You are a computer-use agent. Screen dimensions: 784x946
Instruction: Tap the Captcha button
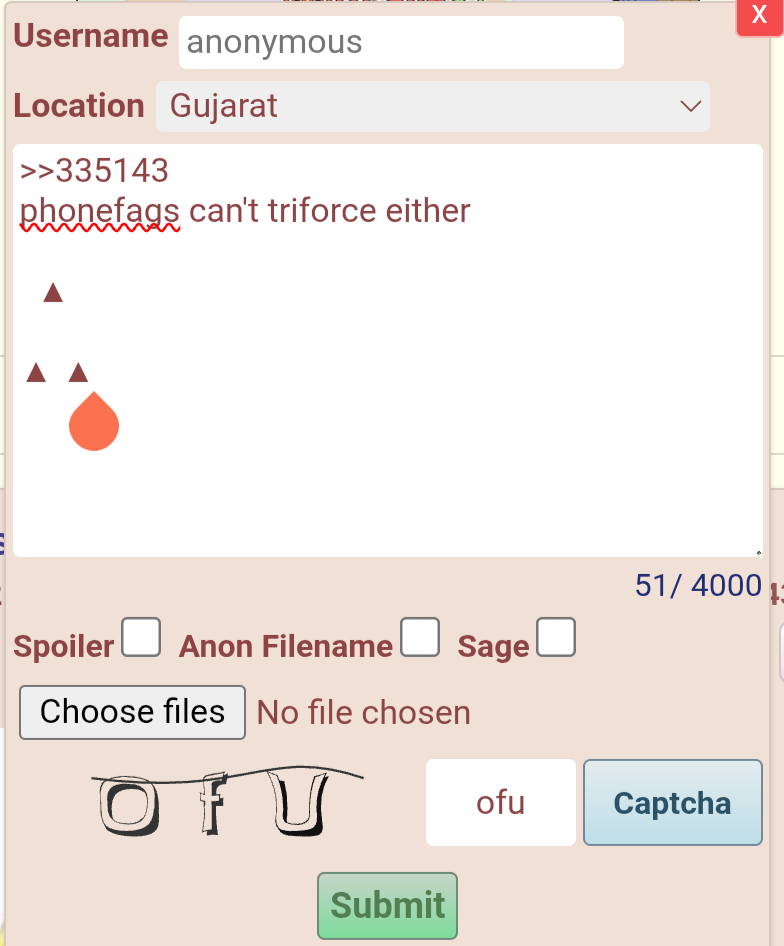click(672, 802)
